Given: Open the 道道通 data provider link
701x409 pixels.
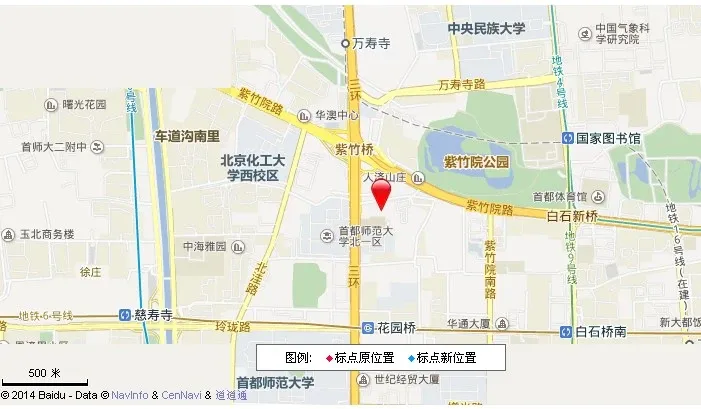Looking at the screenshot, I should coord(231,396).
